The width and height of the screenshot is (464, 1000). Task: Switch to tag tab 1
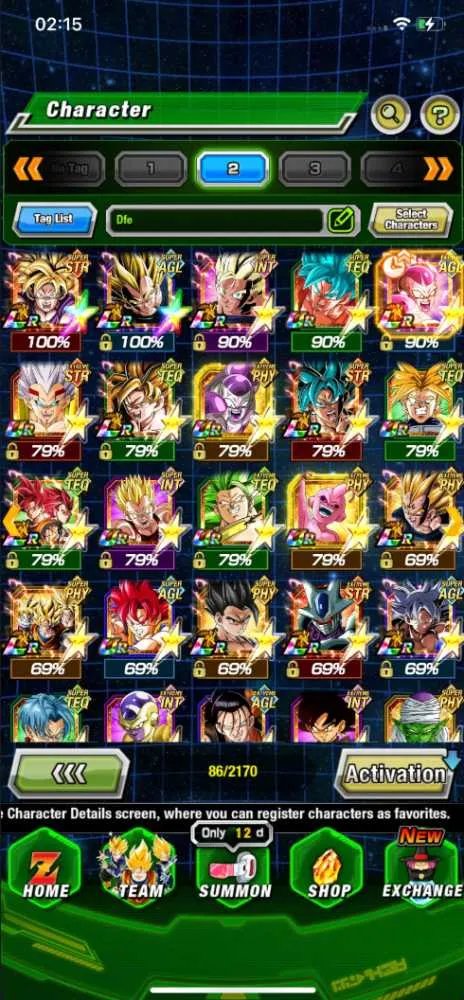tap(150, 169)
